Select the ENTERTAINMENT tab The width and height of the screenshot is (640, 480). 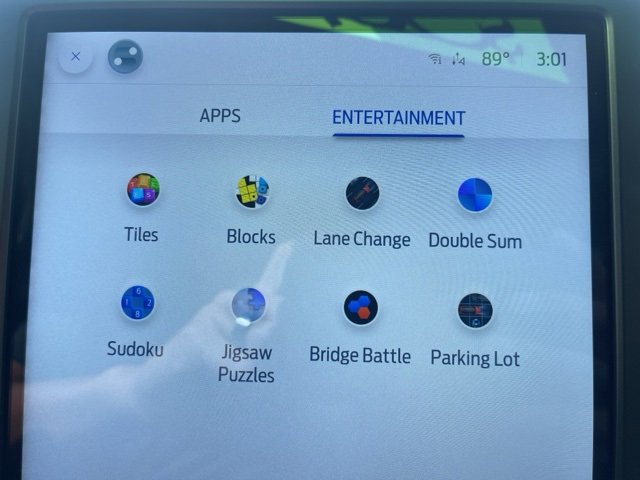click(398, 118)
